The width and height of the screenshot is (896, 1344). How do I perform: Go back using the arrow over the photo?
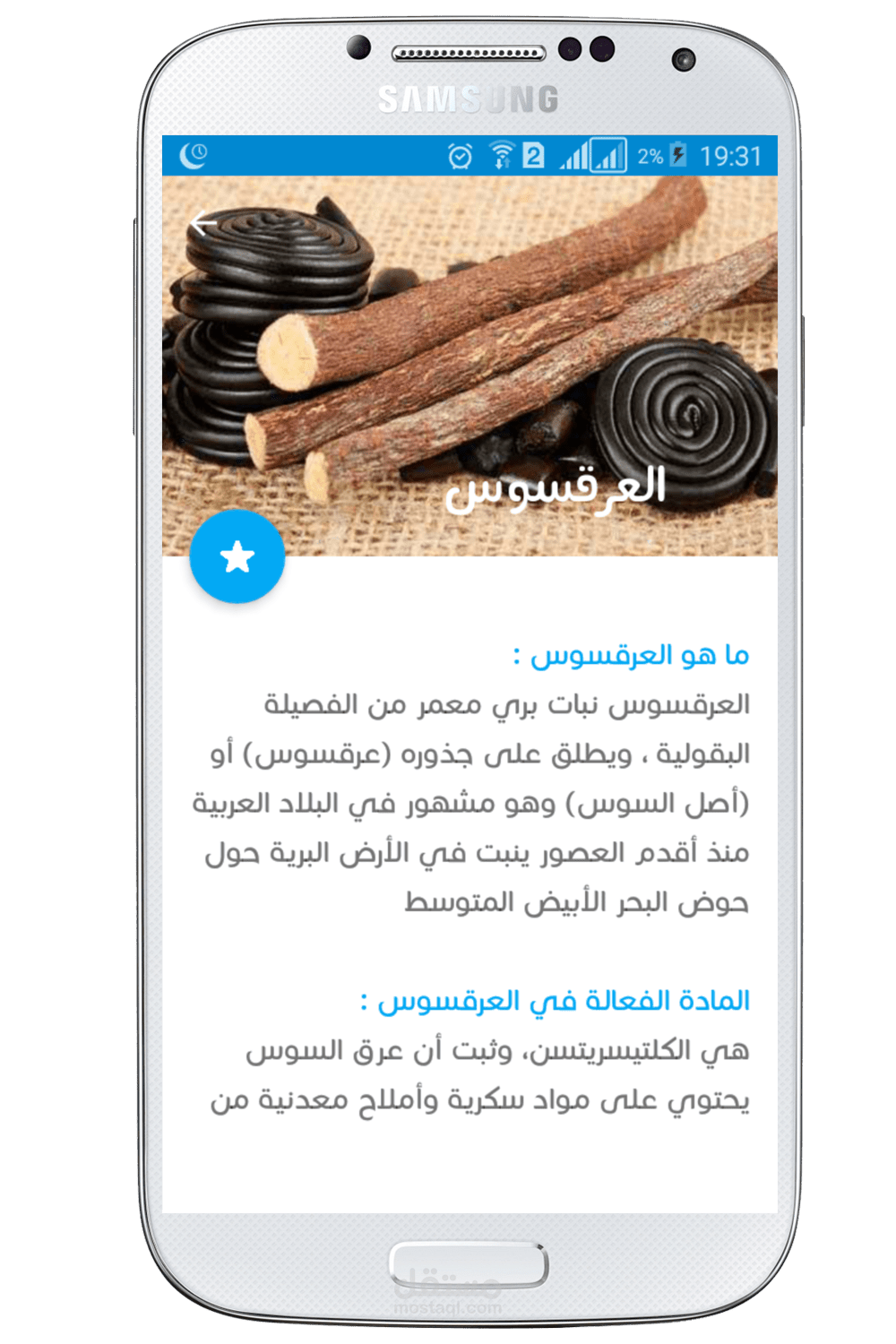pos(204,222)
